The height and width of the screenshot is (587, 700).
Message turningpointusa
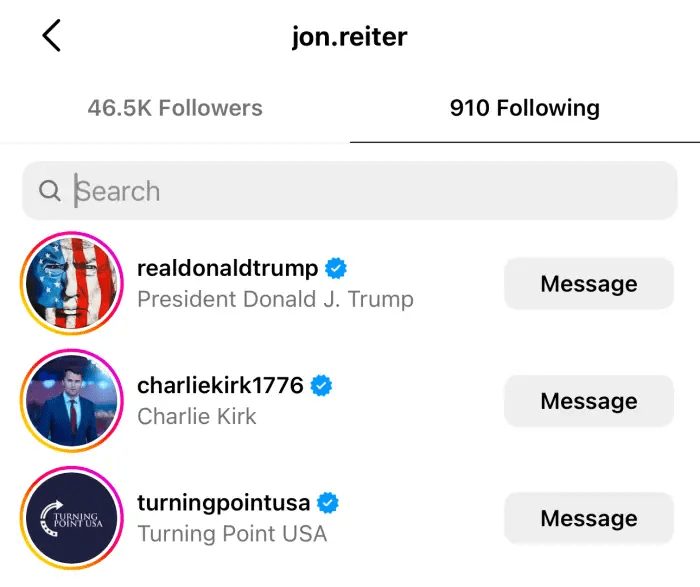pyautogui.click(x=588, y=518)
